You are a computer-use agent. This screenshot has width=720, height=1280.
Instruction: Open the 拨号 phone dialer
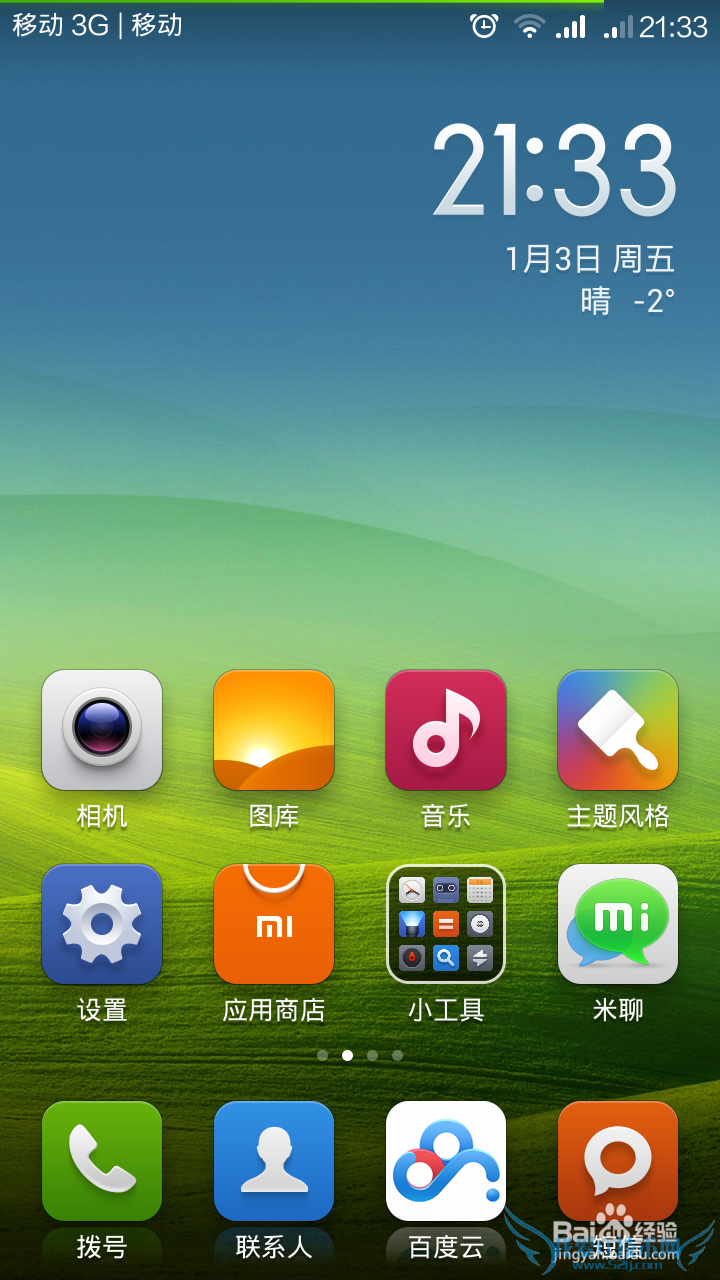click(x=102, y=1161)
